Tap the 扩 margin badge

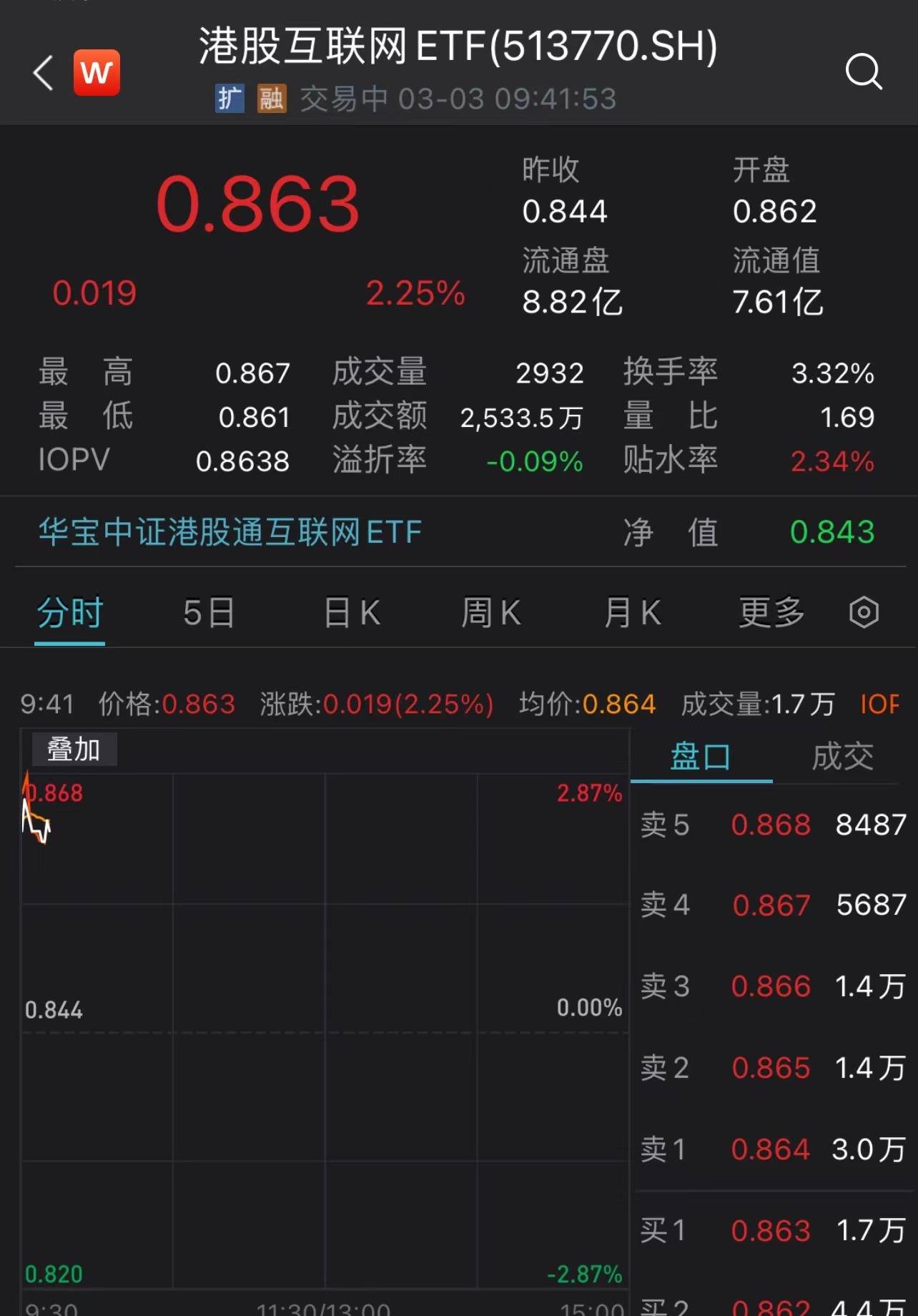(229, 98)
